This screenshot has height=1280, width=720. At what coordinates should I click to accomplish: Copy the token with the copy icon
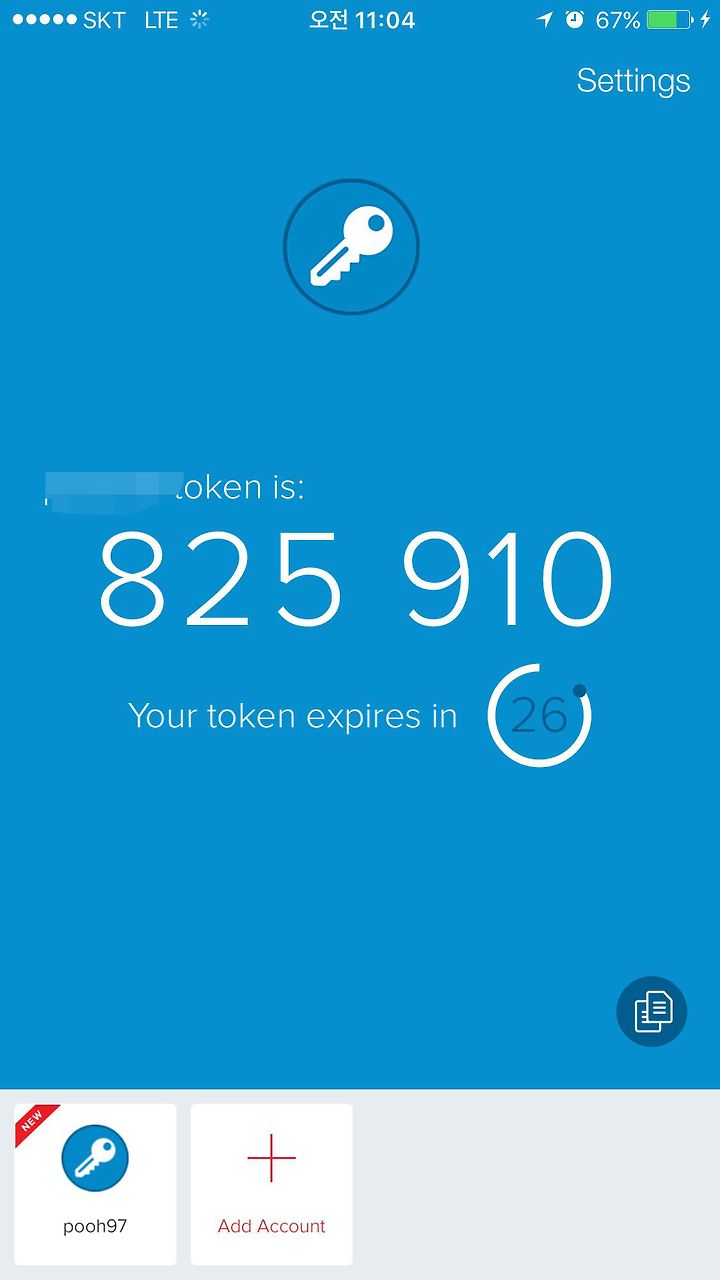tap(652, 1012)
